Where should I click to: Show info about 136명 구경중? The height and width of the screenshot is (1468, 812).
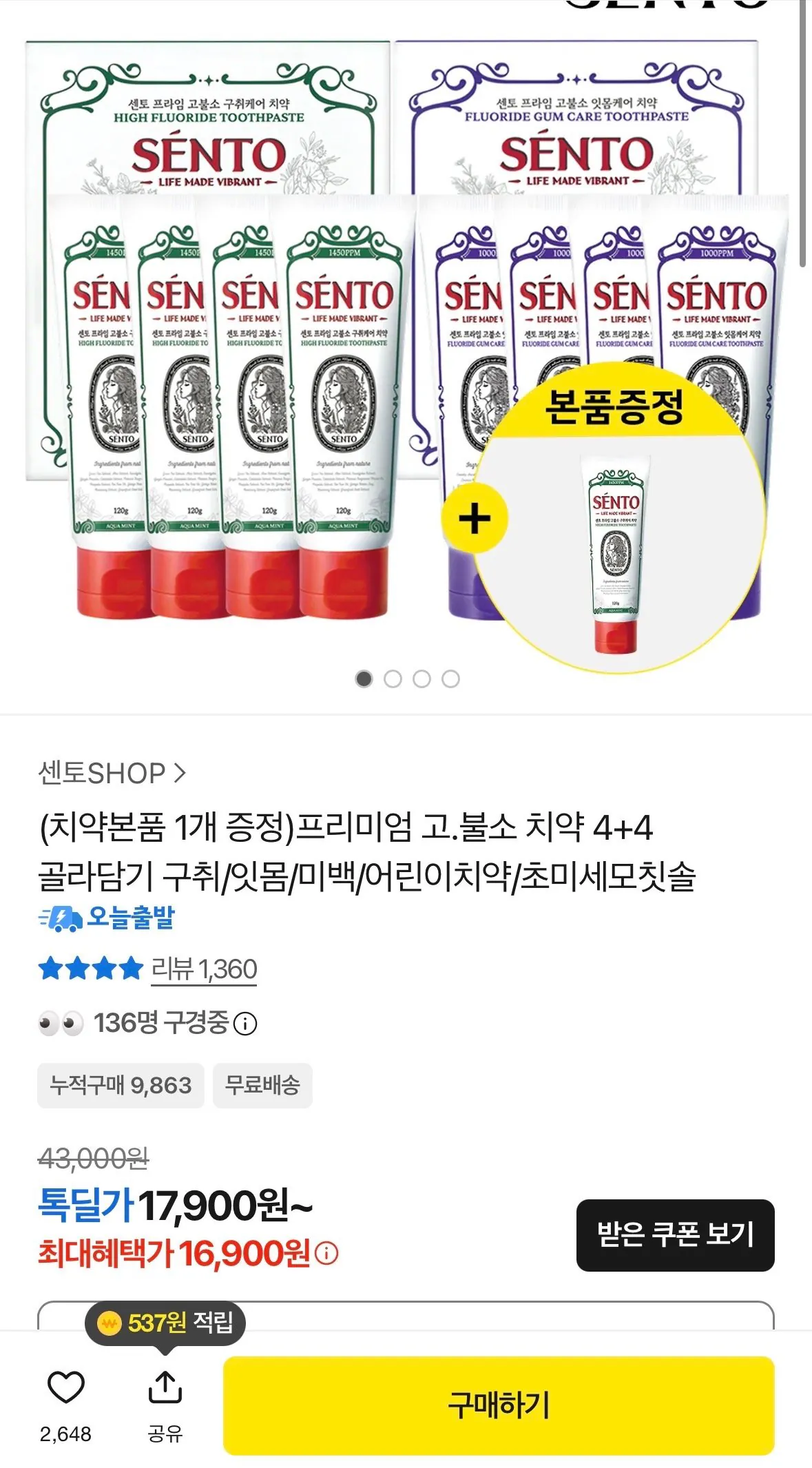tap(246, 1024)
